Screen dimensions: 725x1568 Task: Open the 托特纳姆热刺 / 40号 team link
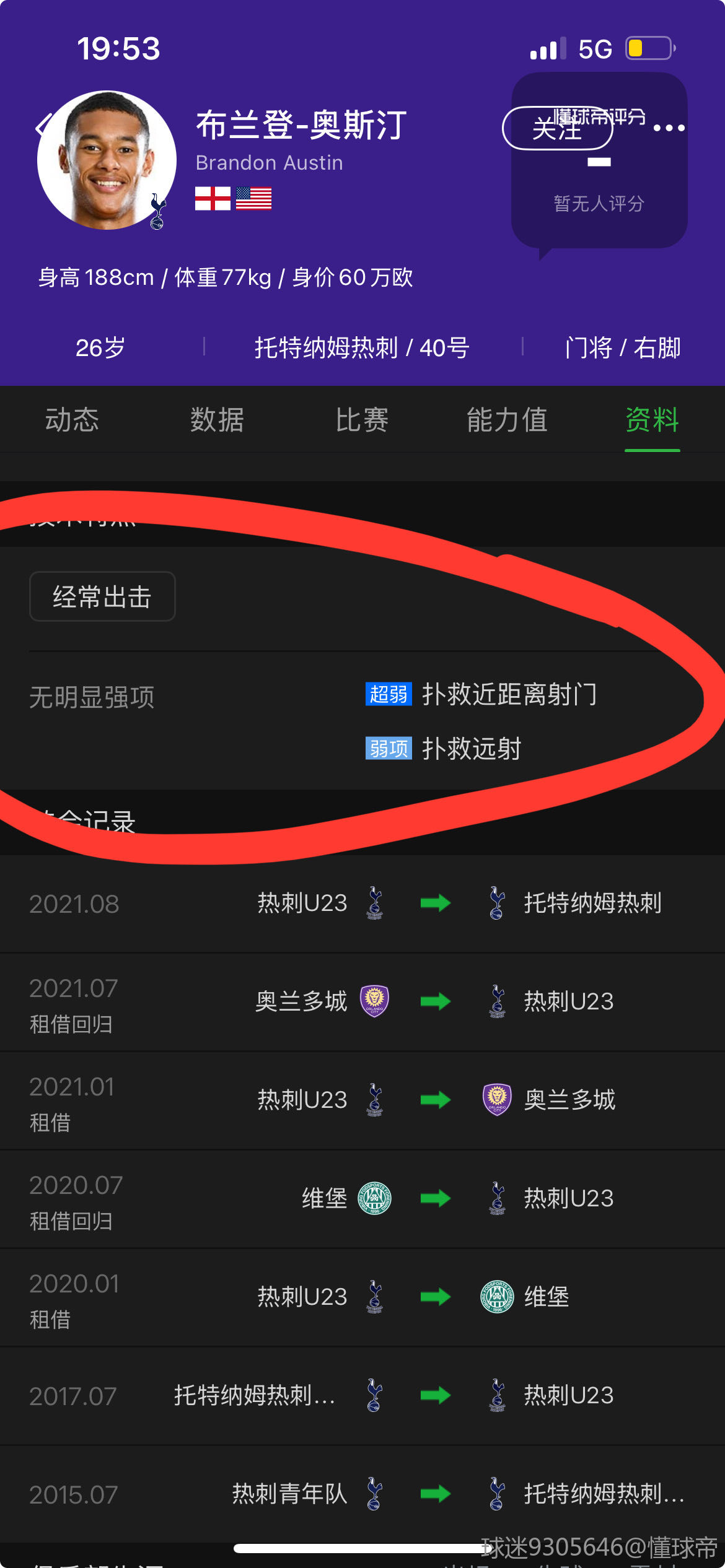coord(362,348)
